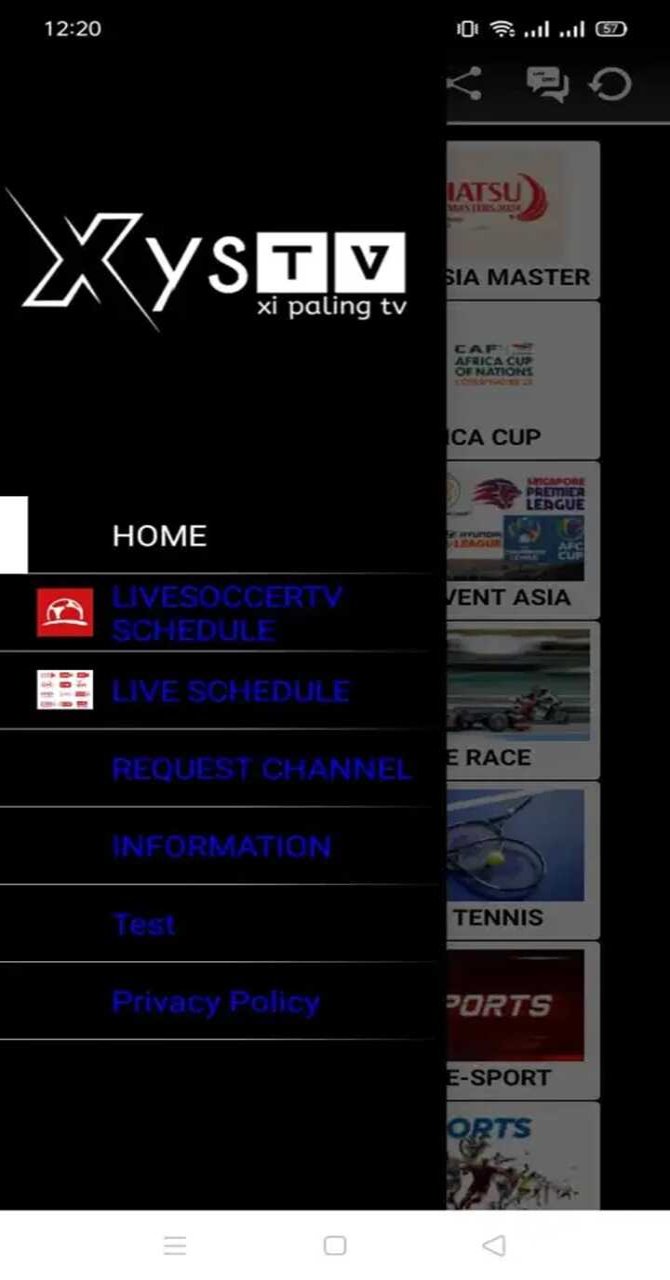Open the E-Sport category tile
Image resolution: width=670 pixels, height=1280 pixels.
coord(522,1020)
